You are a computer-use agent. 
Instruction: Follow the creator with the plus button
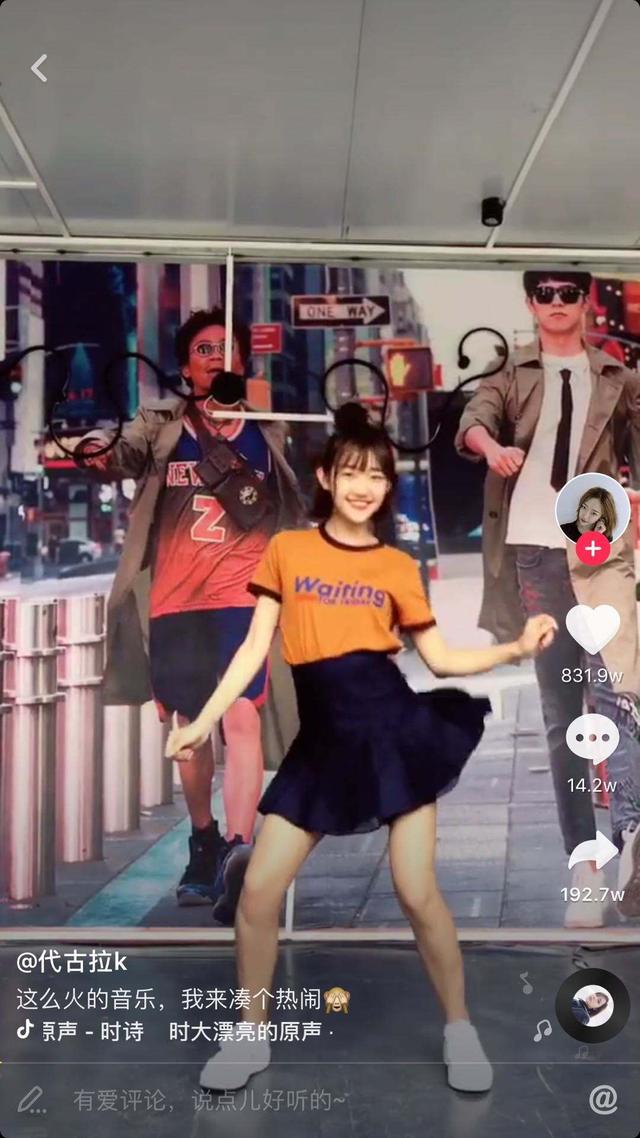coord(593,549)
